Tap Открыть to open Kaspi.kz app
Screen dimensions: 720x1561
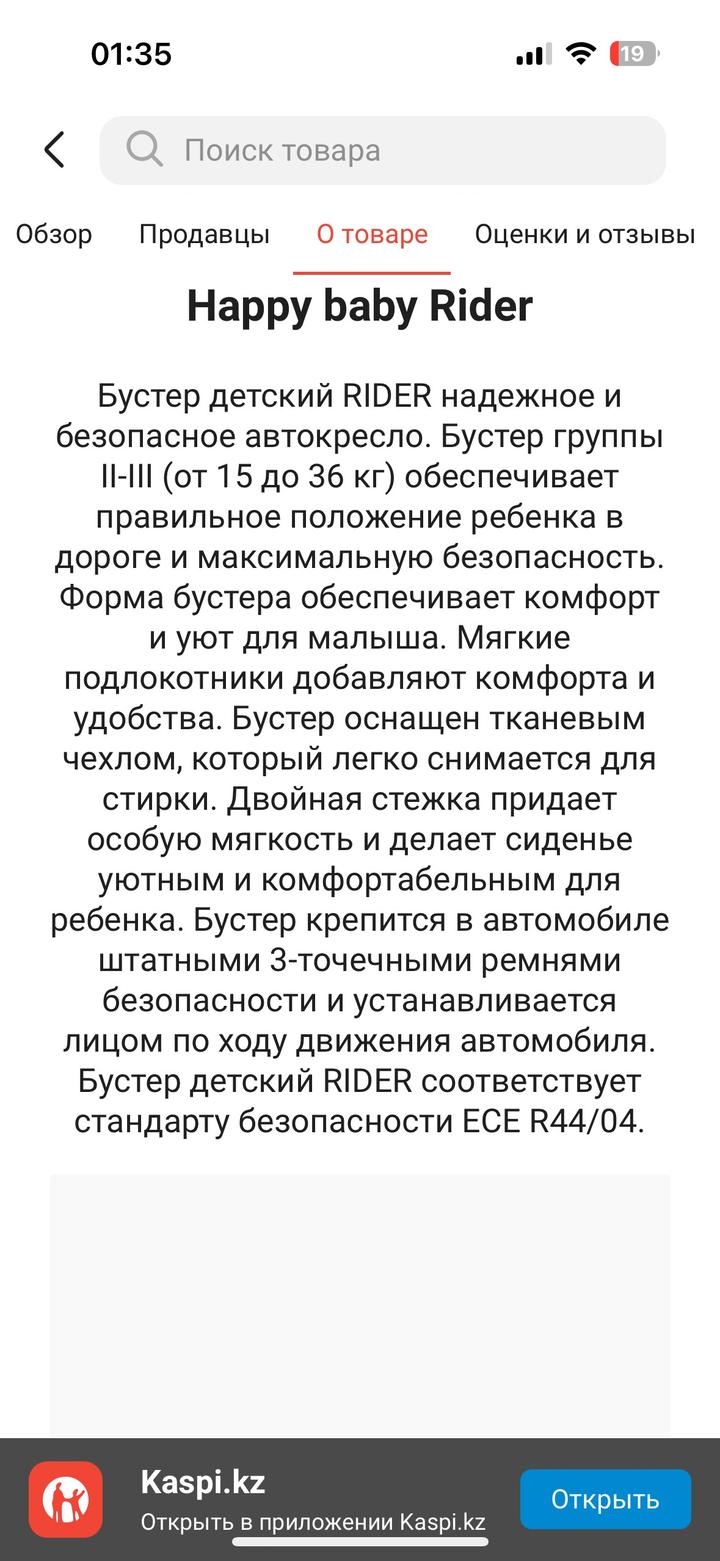pyautogui.click(x=605, y=1499)
